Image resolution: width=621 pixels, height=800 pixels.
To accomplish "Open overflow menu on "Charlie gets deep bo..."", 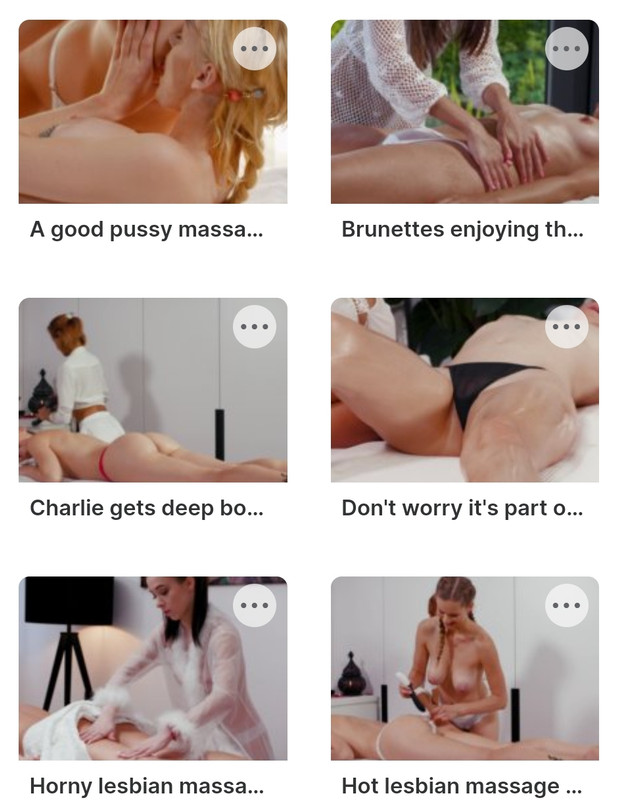I will pos(254,326).
